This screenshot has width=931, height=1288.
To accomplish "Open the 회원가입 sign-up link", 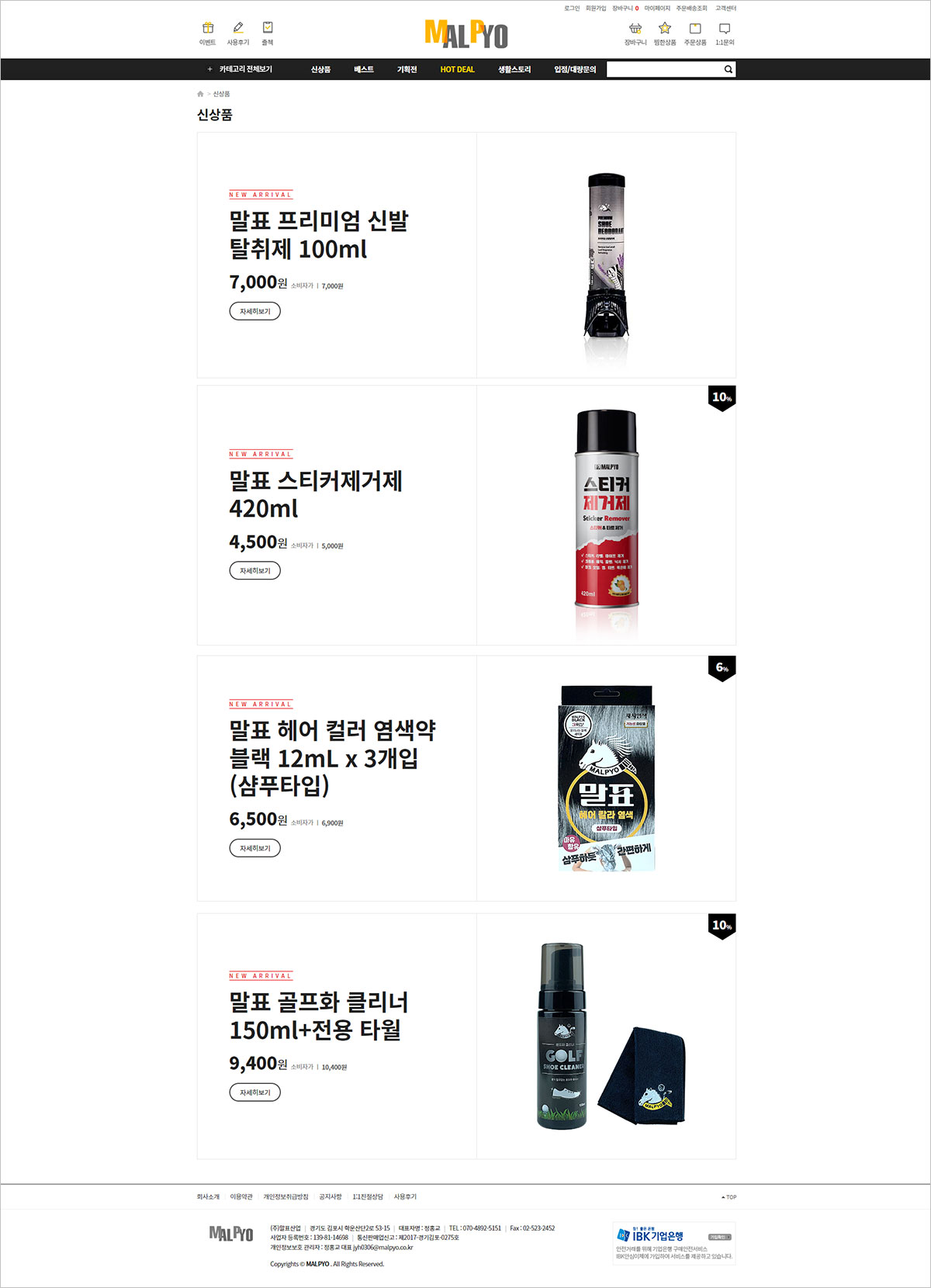I will click(596, 9).
